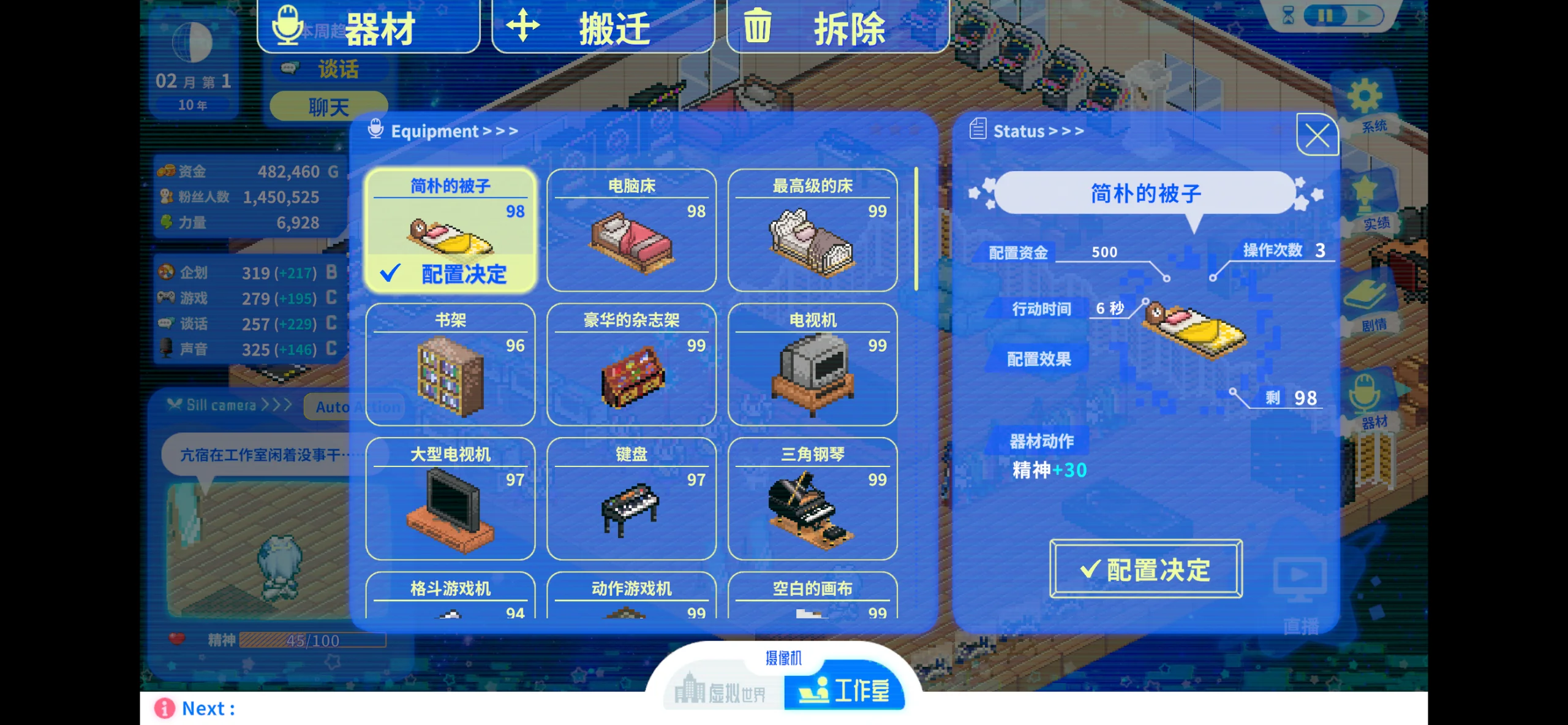The height and width of the screenshot is (725, 1568).
Task: Select the 电脑床 equipment card
Action: pyautogui.click(x=631, y=230)
